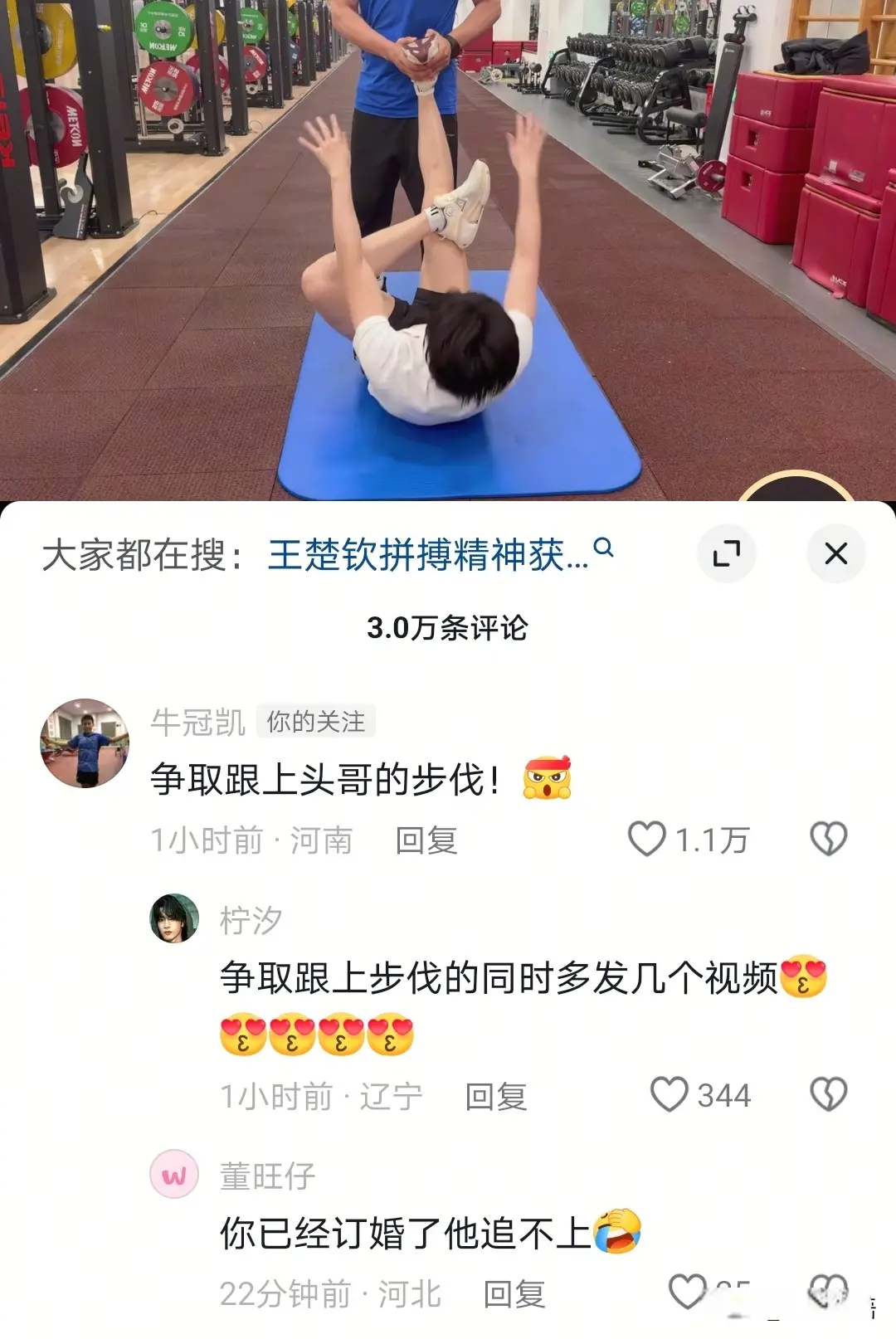Viewport: 896px width, 1339px height.
Task: Expand comments panel to fullscreen
Action: tap(728, 553)
